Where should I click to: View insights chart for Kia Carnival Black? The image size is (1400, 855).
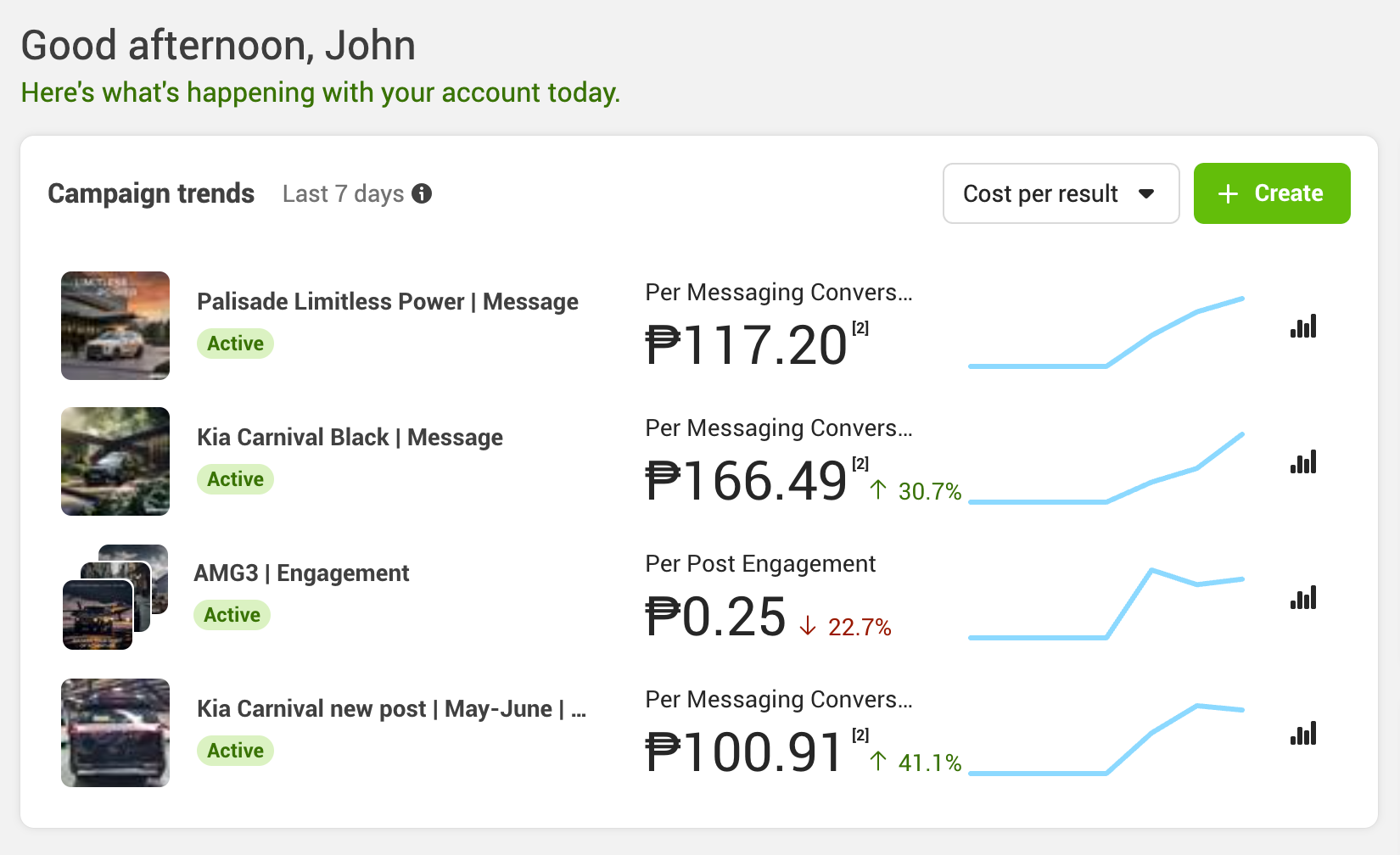1303,462
